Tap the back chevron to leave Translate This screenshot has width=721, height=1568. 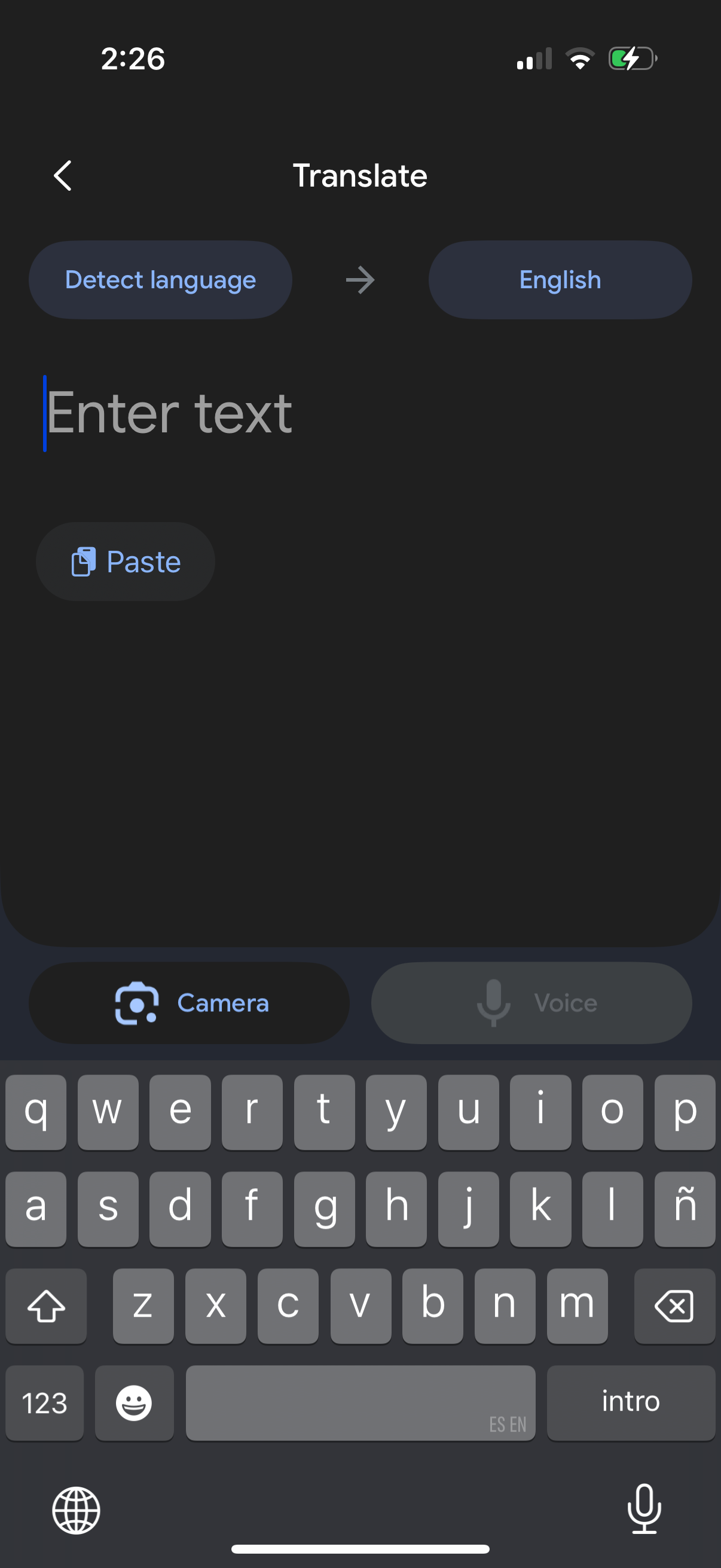(x=62, y=175)
